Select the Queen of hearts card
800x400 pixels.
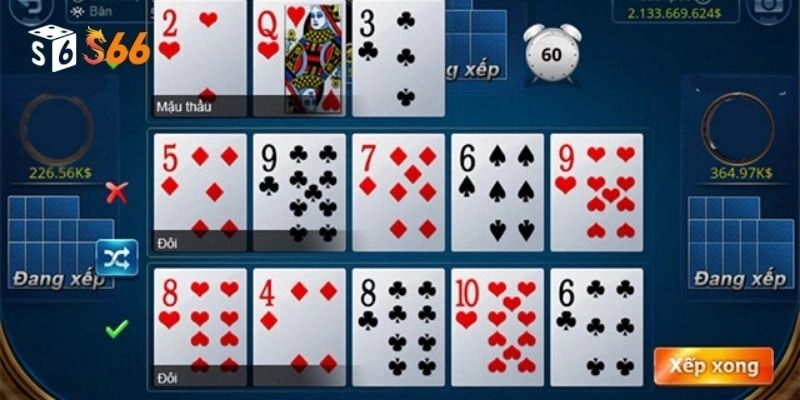tap(298, 58)
